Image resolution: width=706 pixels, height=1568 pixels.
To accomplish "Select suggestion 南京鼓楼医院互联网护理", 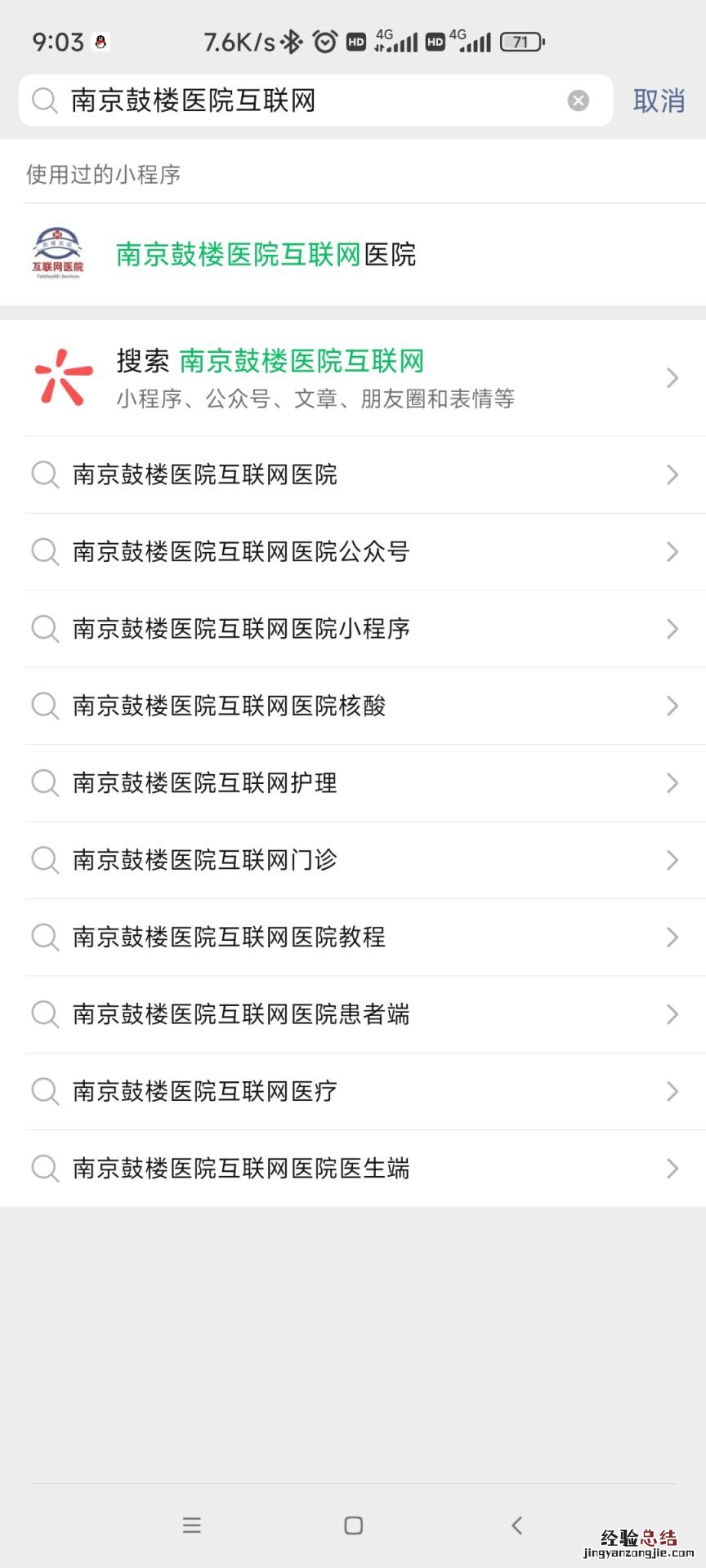I will coord(353,783).
